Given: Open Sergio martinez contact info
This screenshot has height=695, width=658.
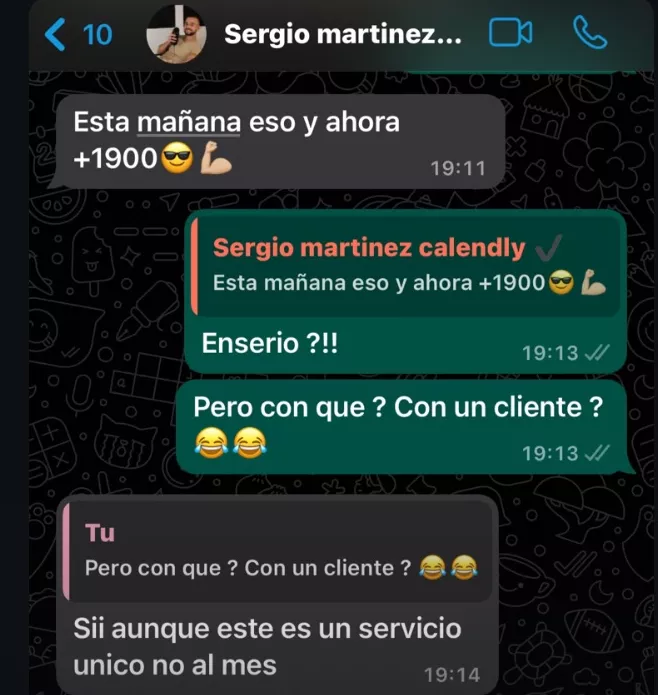Looking at the screenshot, I should click(343, 35).
